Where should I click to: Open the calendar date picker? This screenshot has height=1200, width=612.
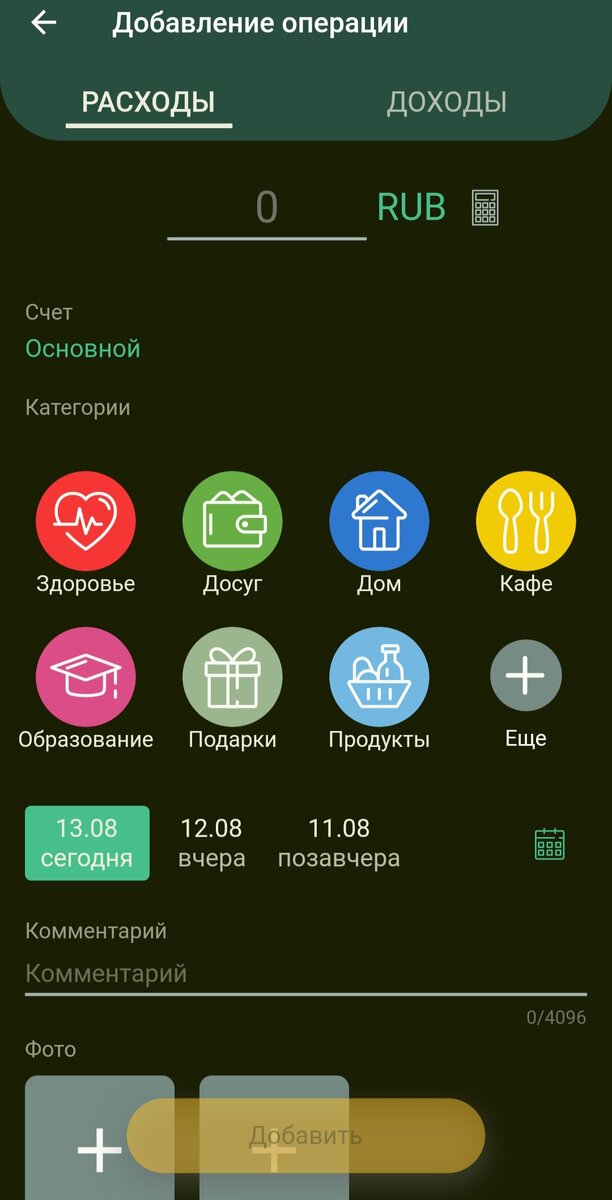click(x=550, y=844)
